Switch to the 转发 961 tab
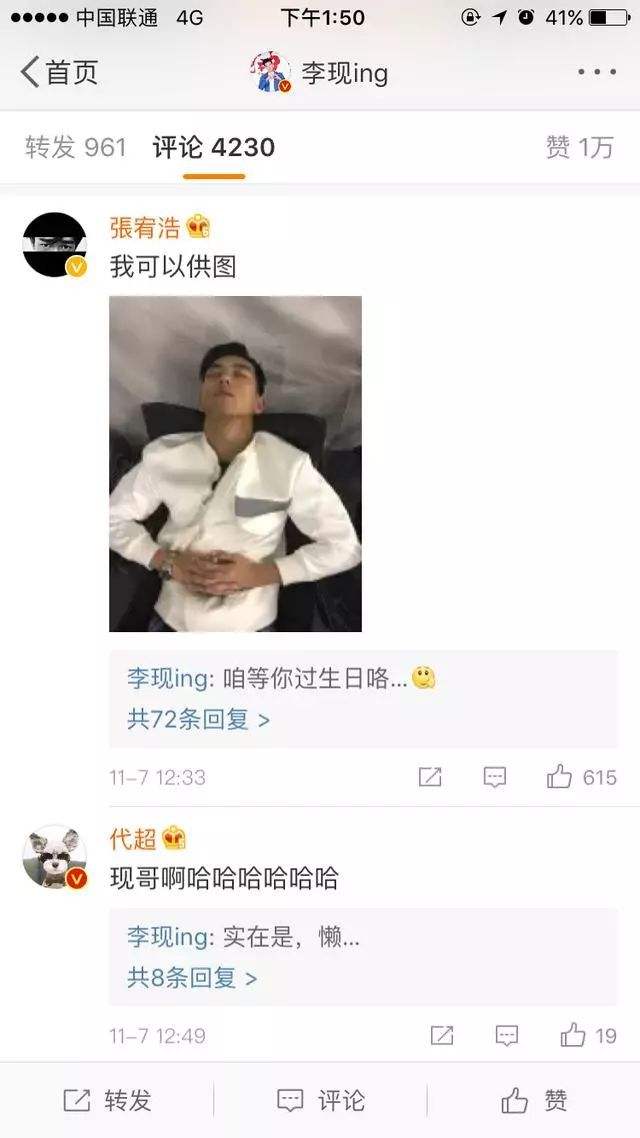This screenshot has width=640, height=1138. pyautogui.click(x=76, y=148)
